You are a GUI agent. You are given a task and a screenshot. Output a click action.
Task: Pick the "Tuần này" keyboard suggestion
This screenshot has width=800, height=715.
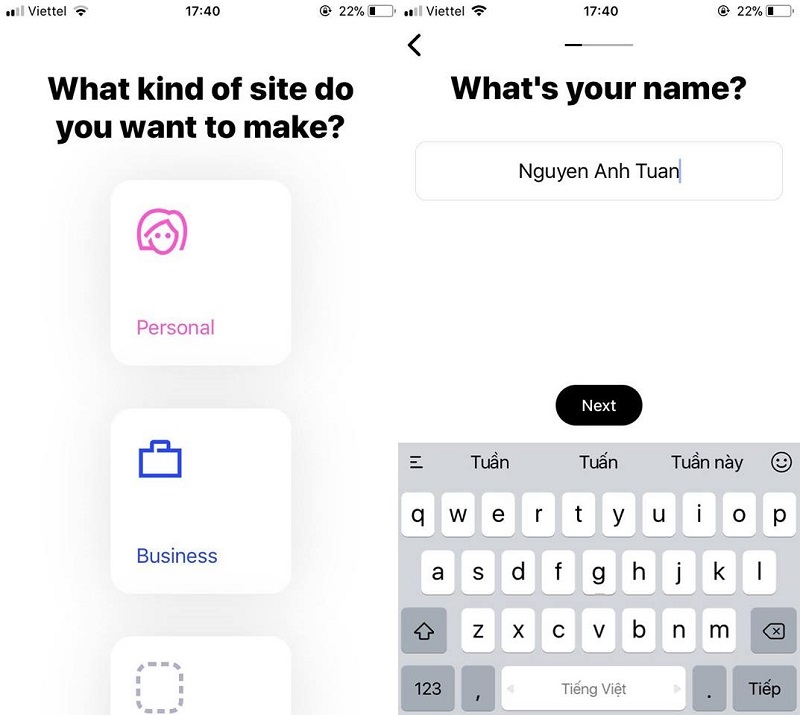707,462
